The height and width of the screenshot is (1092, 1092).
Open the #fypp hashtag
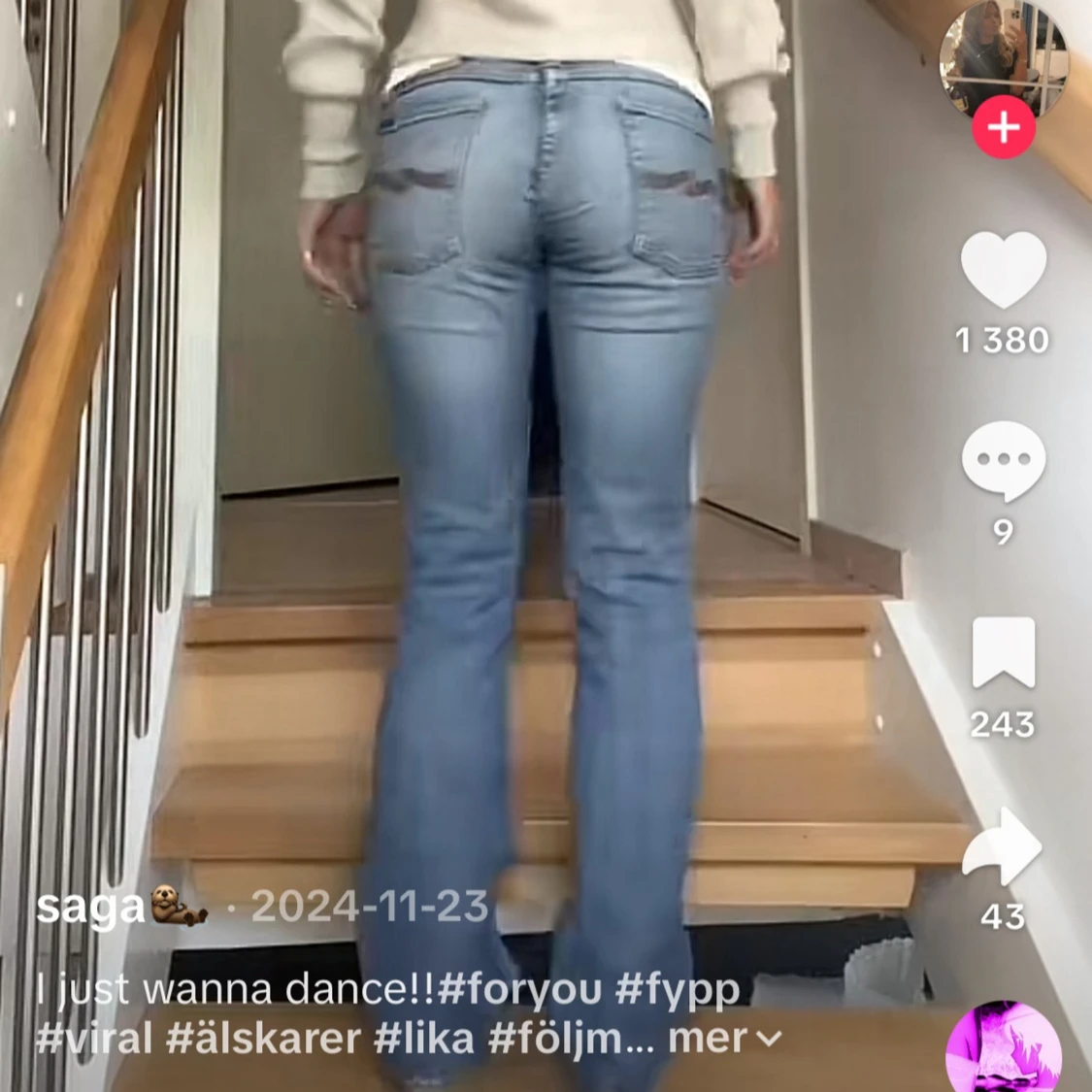point(678,989)
